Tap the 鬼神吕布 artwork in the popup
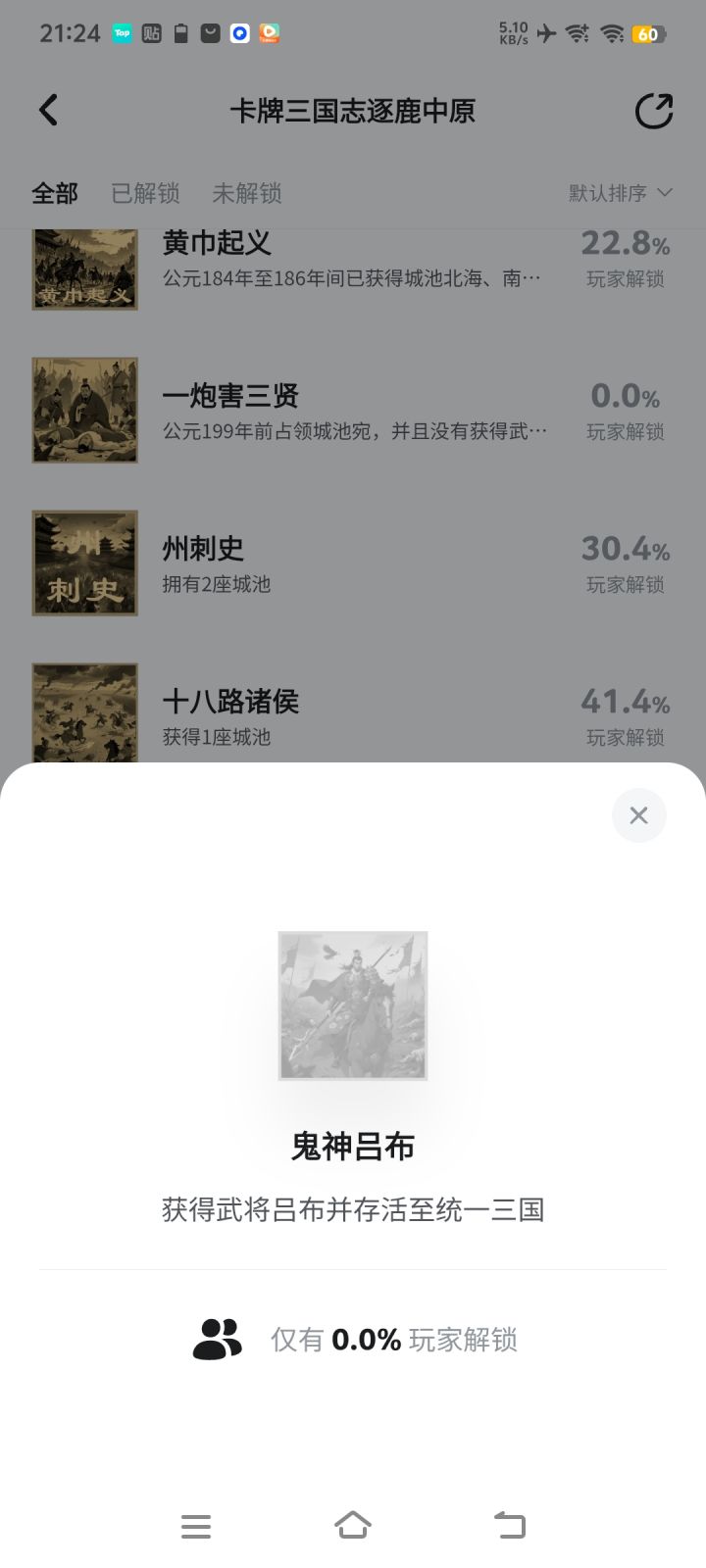The width and height of the screenshot is (706, 1568). 353,1005
